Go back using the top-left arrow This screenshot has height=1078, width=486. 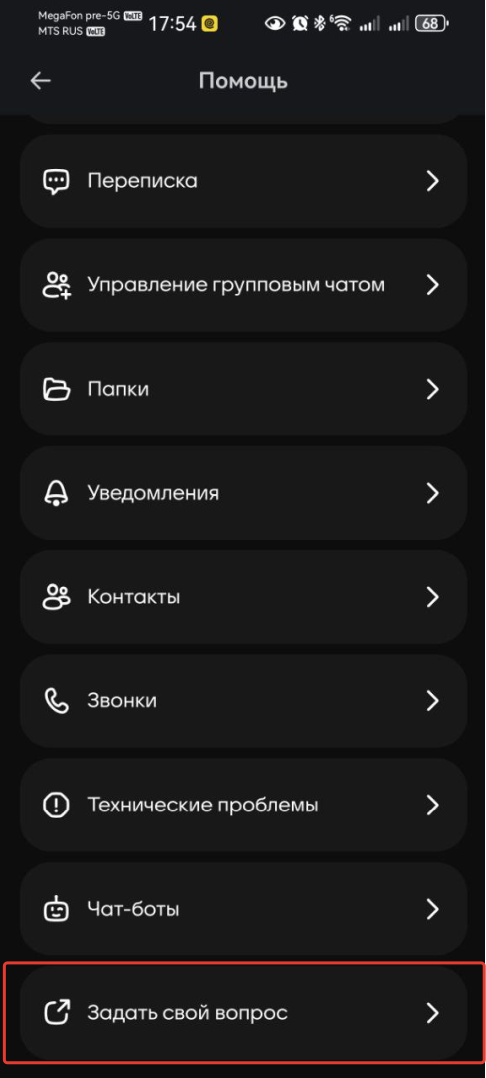coord(41,81)
